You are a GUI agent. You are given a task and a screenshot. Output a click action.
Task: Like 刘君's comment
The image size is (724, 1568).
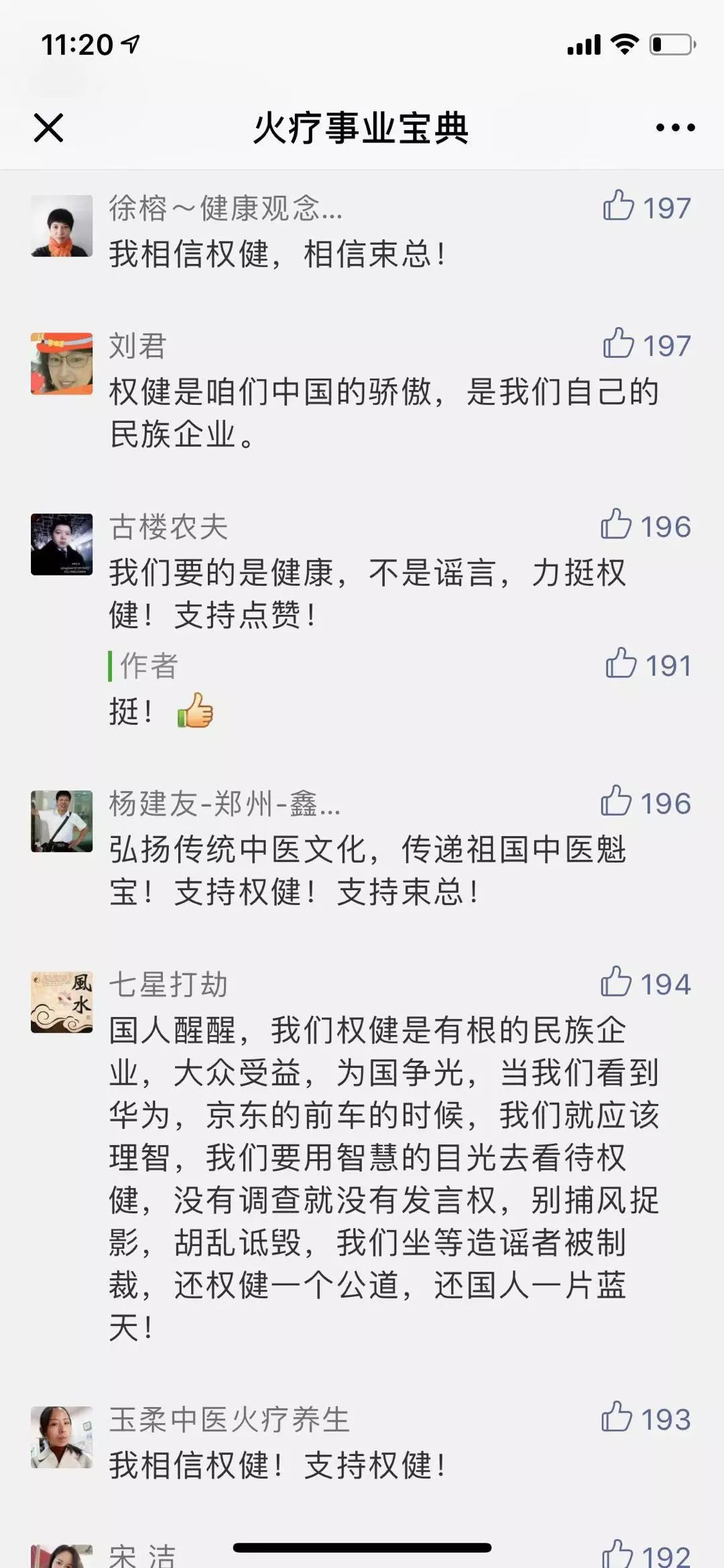(619, 344)
